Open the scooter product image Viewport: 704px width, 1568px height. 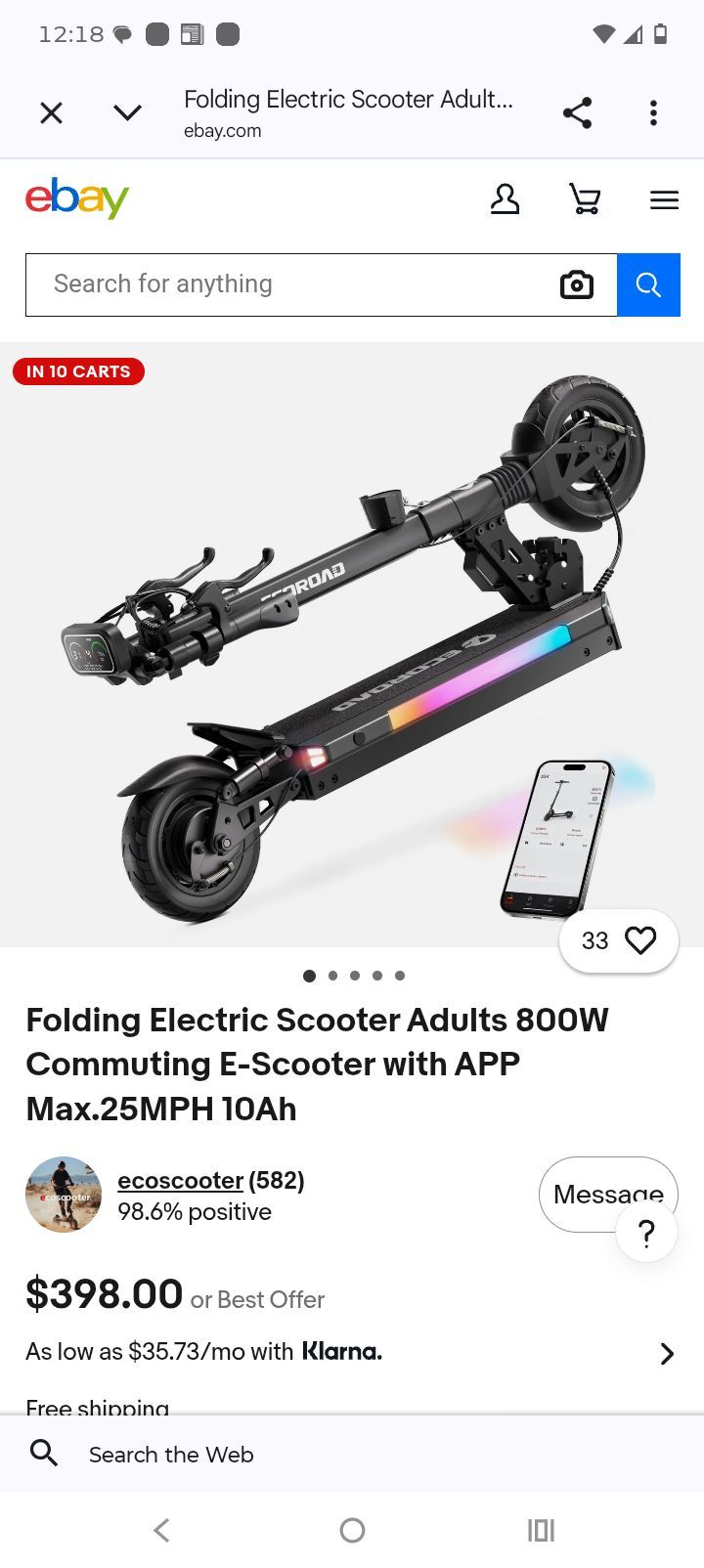coord(352,645)
